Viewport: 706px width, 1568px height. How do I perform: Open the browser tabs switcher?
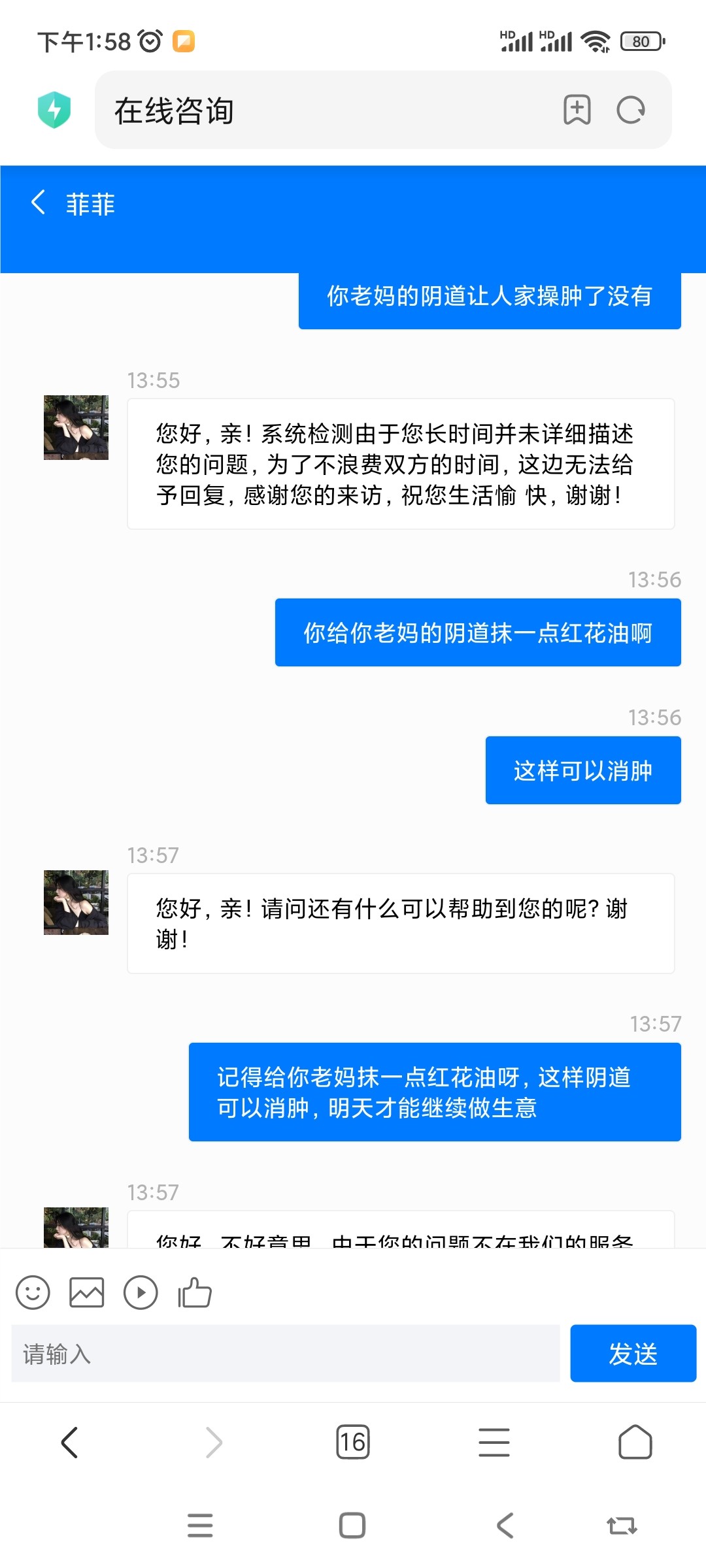point(352,1442)
